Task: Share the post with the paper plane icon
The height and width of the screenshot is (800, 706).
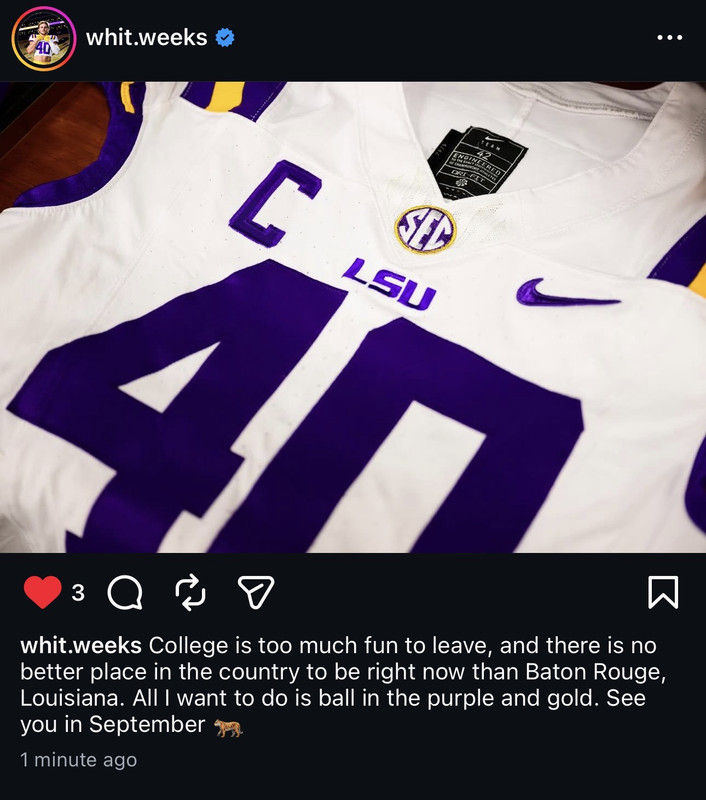Action: [x=255, y=593]
